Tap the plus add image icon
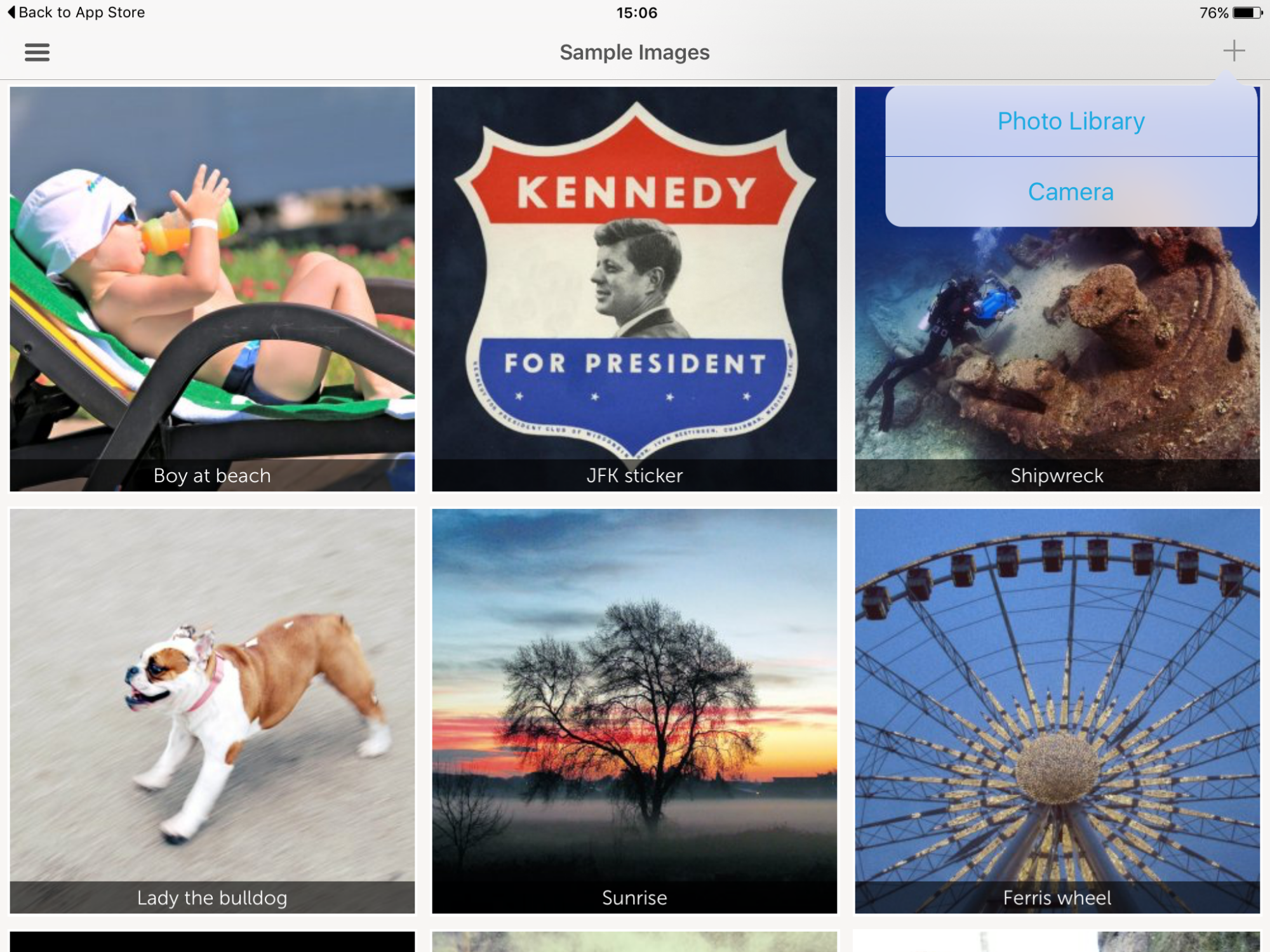Screen dimensions: 1270x952 (1233, 51)
